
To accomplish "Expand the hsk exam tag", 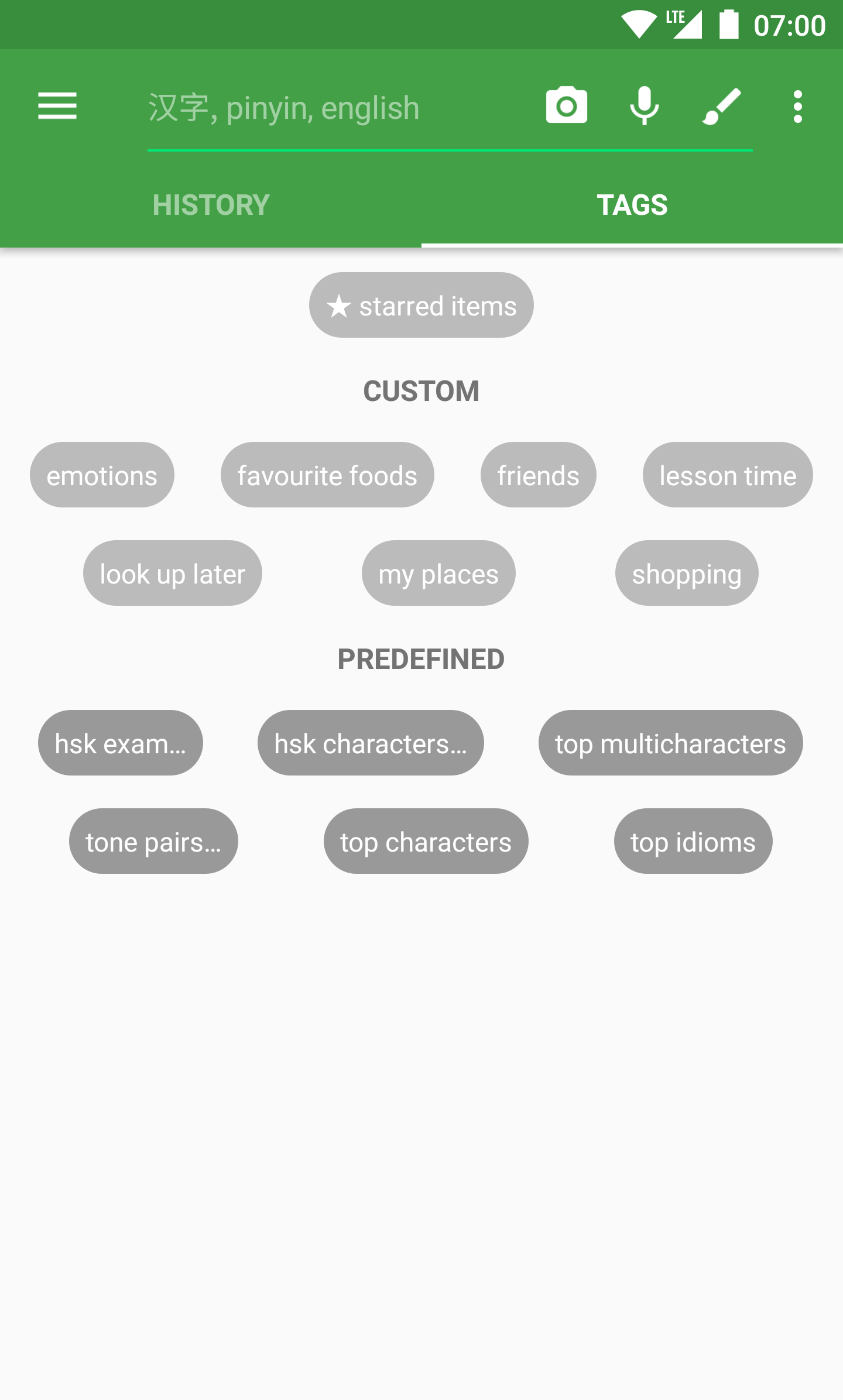I will 120,743.
